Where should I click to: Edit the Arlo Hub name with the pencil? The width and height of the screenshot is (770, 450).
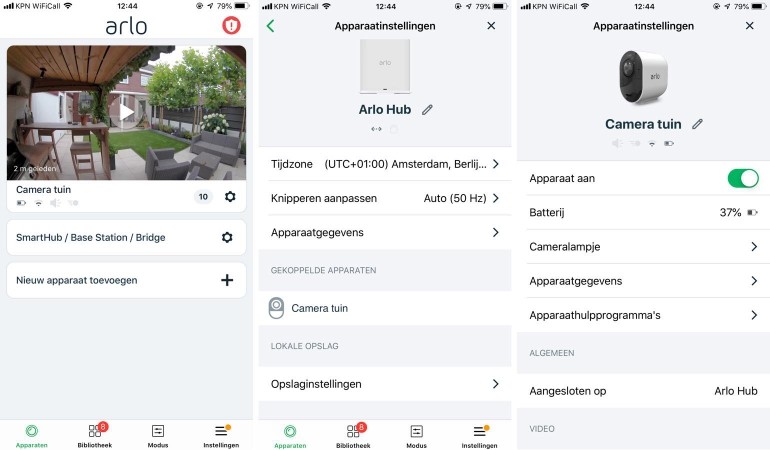click(427, 110)
